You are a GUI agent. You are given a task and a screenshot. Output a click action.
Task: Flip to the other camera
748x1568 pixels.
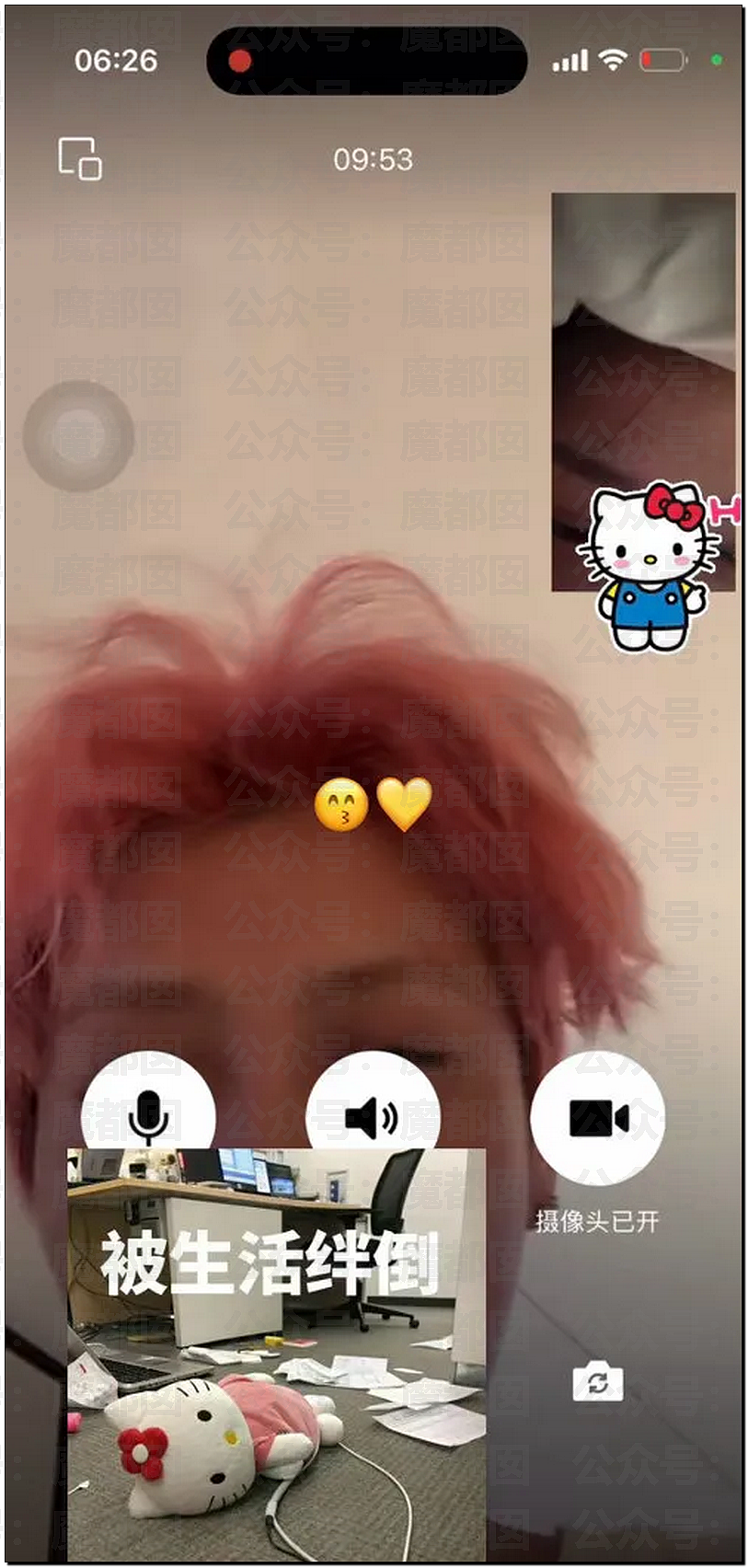pos(598,1382)
